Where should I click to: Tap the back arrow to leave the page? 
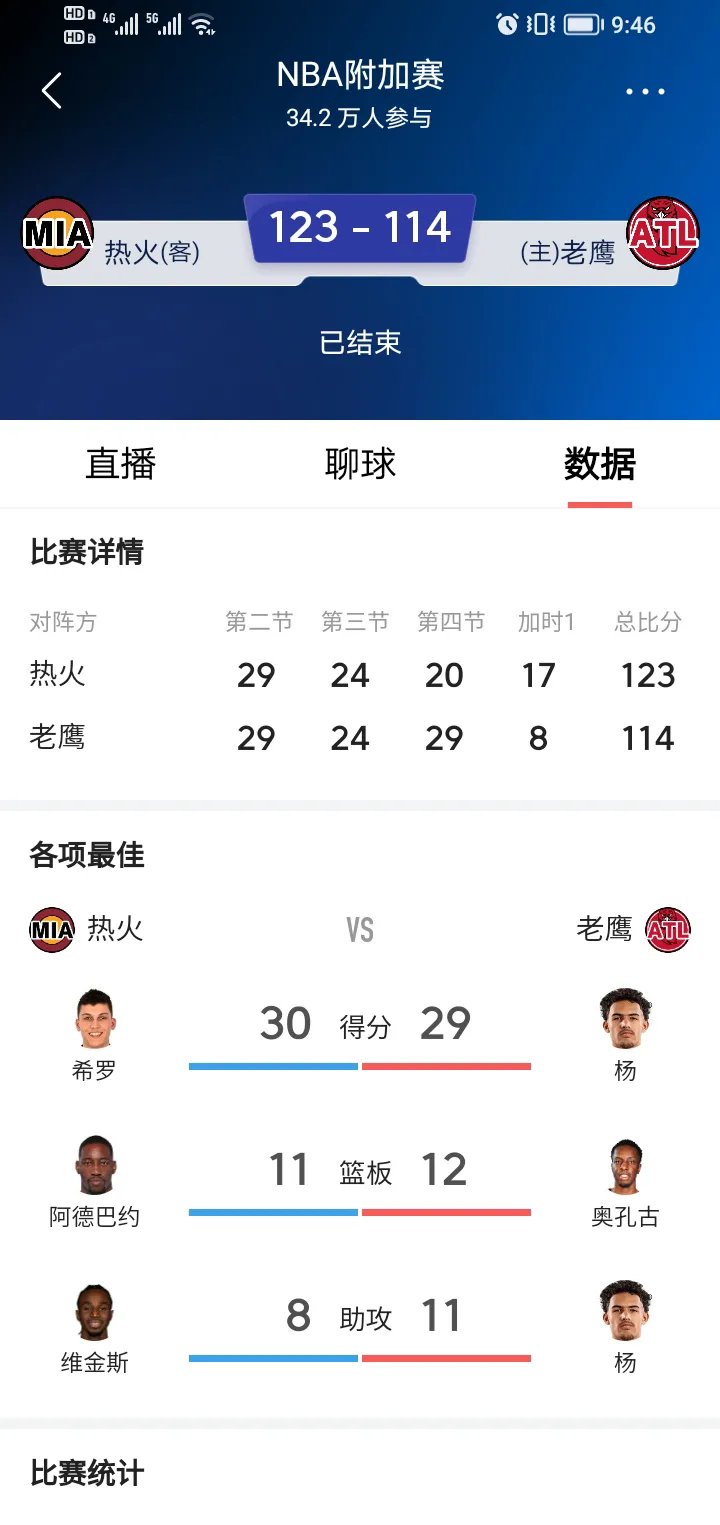(51, 90)
